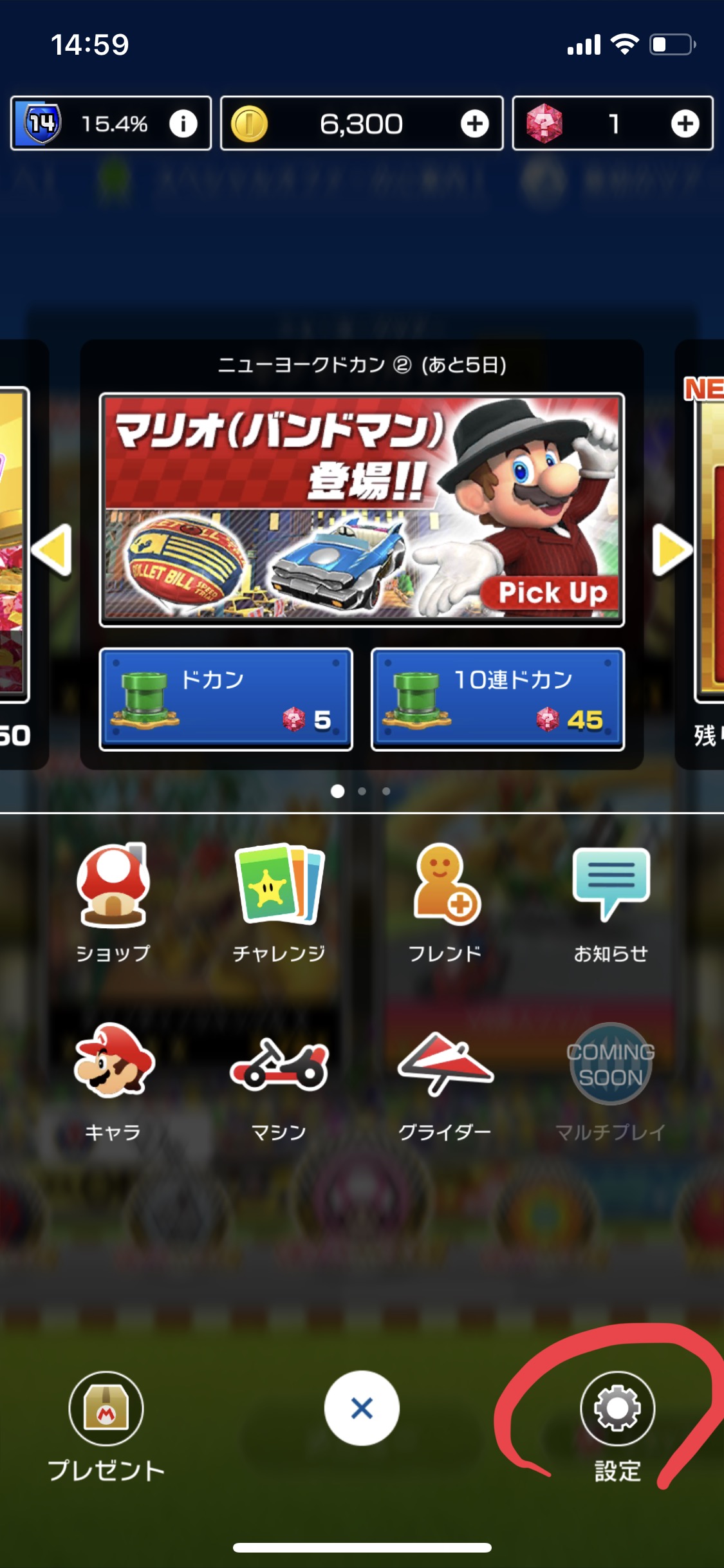Open the Mario Bandman Pick Up banner
Image resolution: width=724 pixels, height=1568 pixels.
[362, 509]
